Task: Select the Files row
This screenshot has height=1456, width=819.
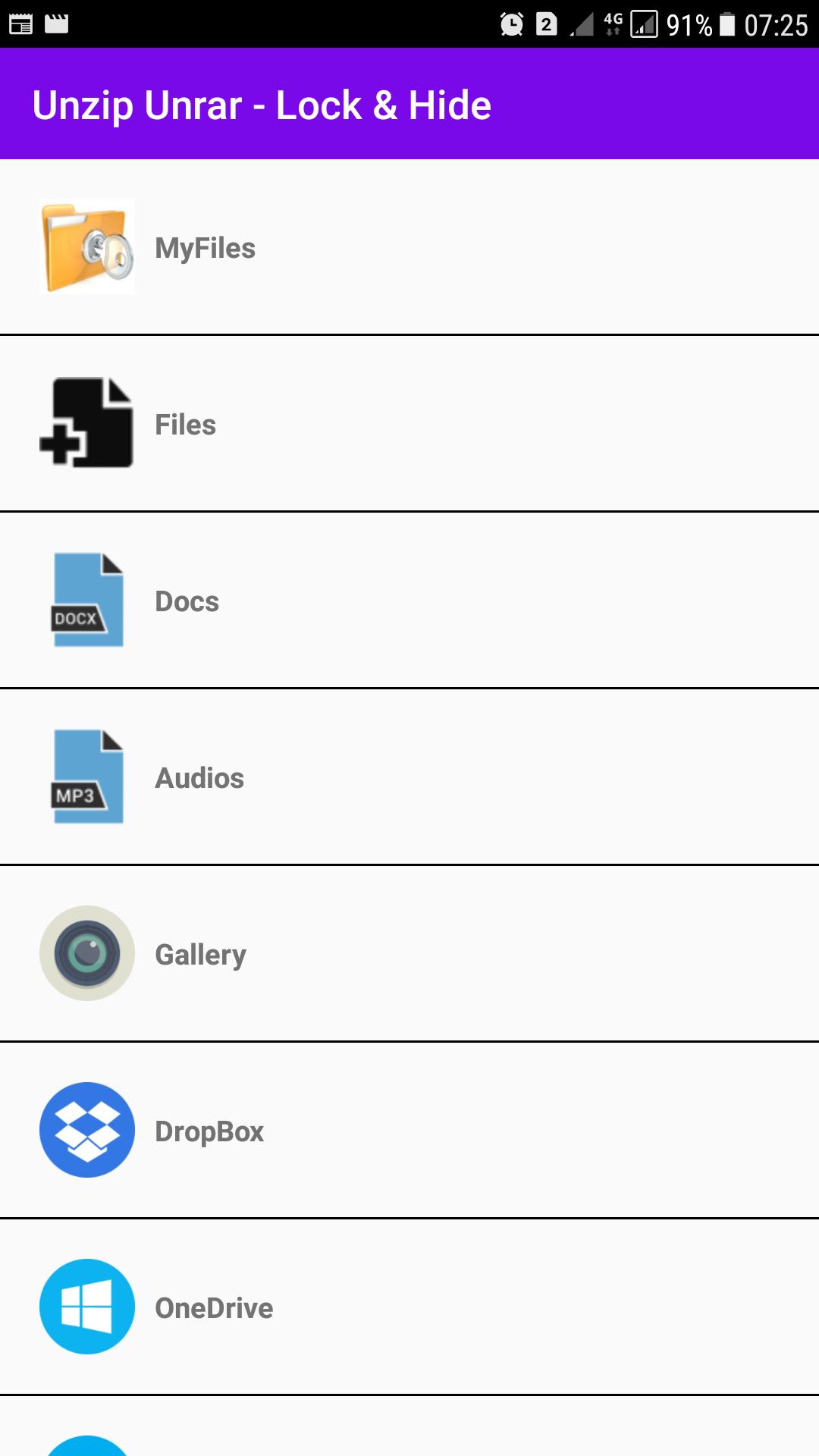Action: (185, 425)
